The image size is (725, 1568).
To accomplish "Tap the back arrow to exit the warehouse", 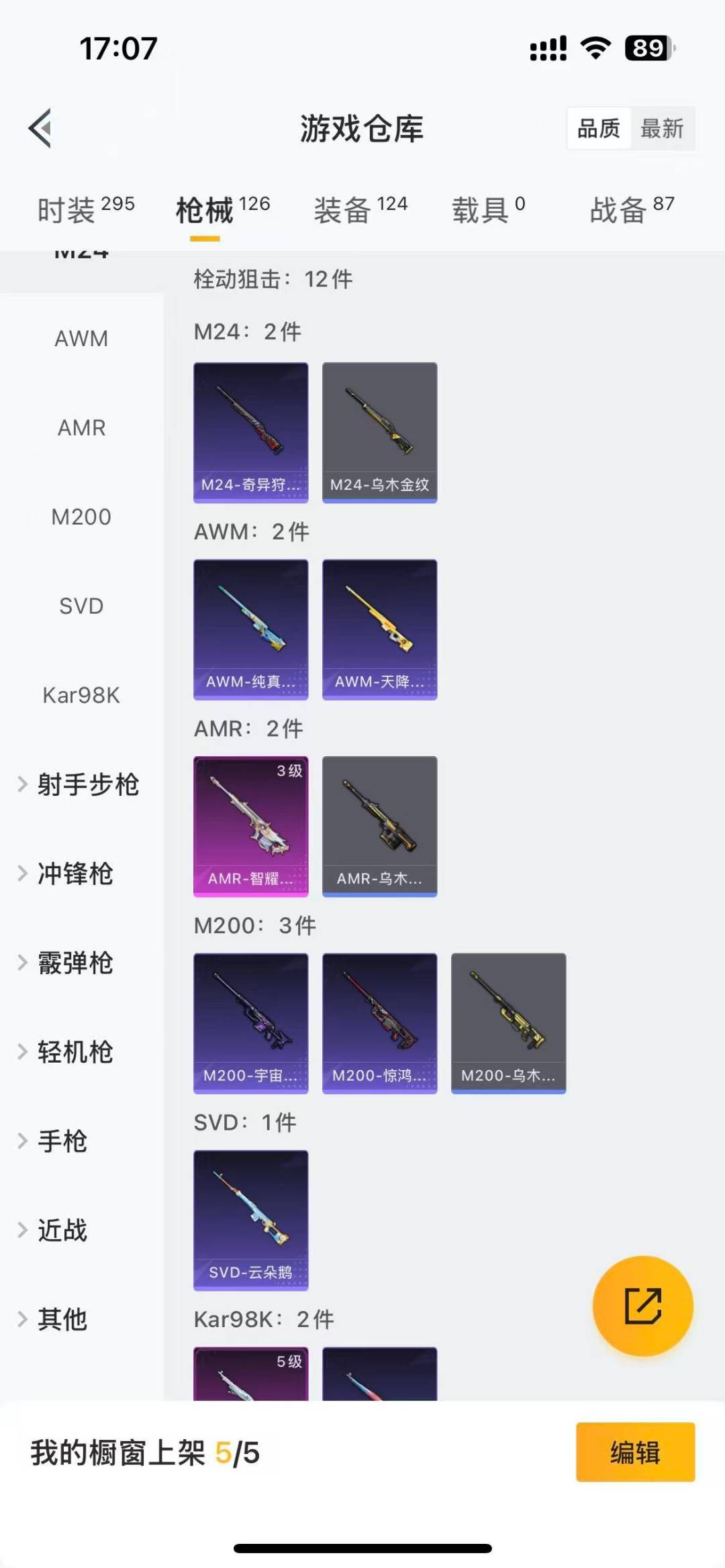I will [40, 129].
